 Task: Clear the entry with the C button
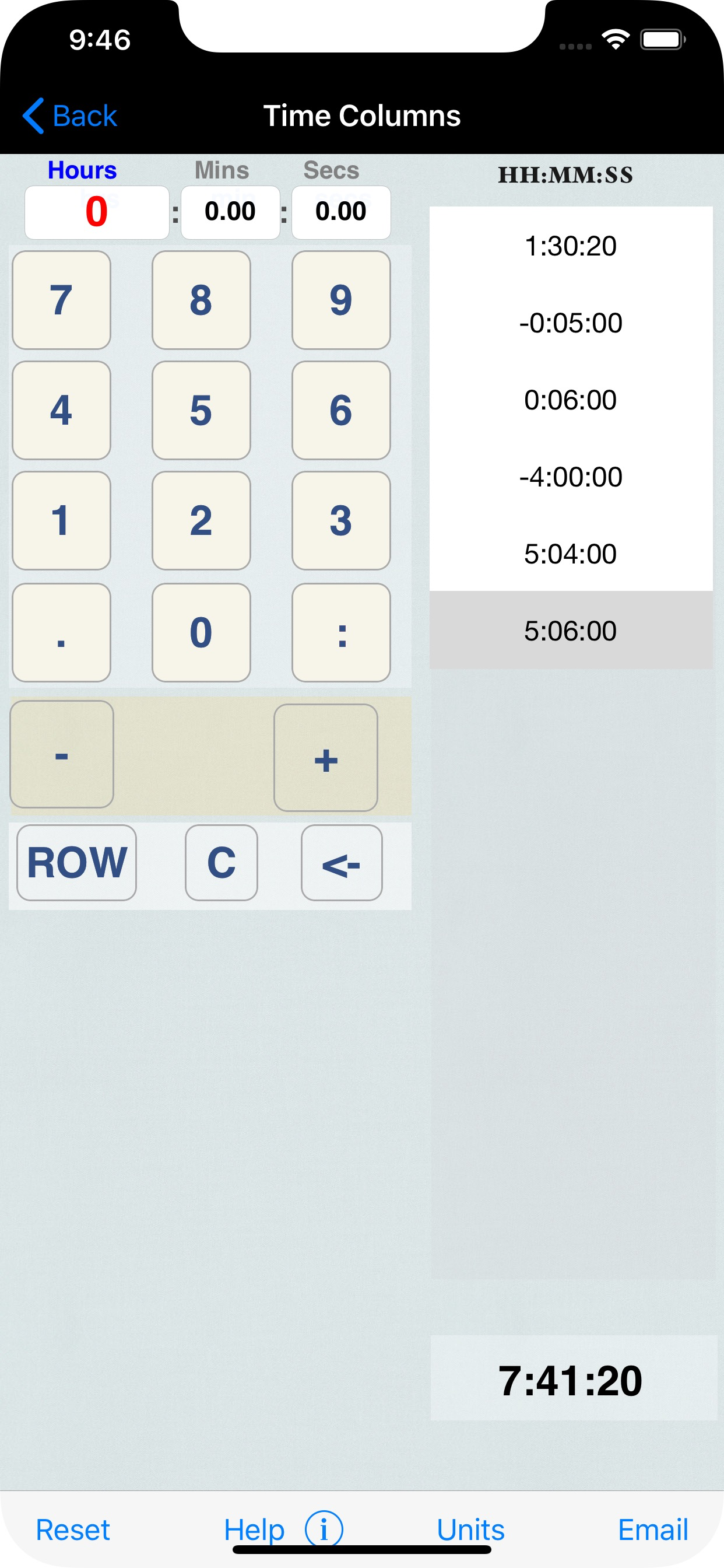click(x=222, y=863)
